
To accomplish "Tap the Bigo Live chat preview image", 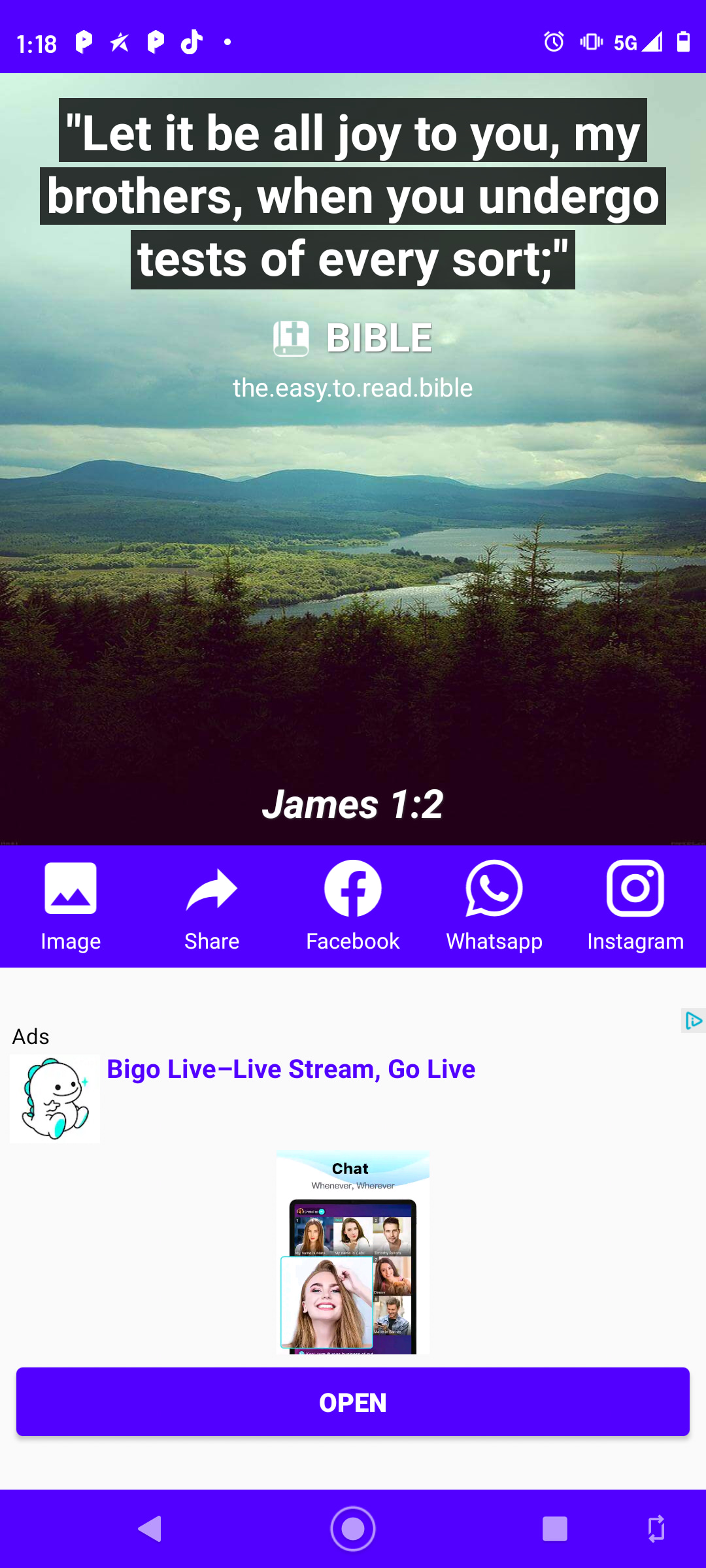I will tap(353, 1252).
